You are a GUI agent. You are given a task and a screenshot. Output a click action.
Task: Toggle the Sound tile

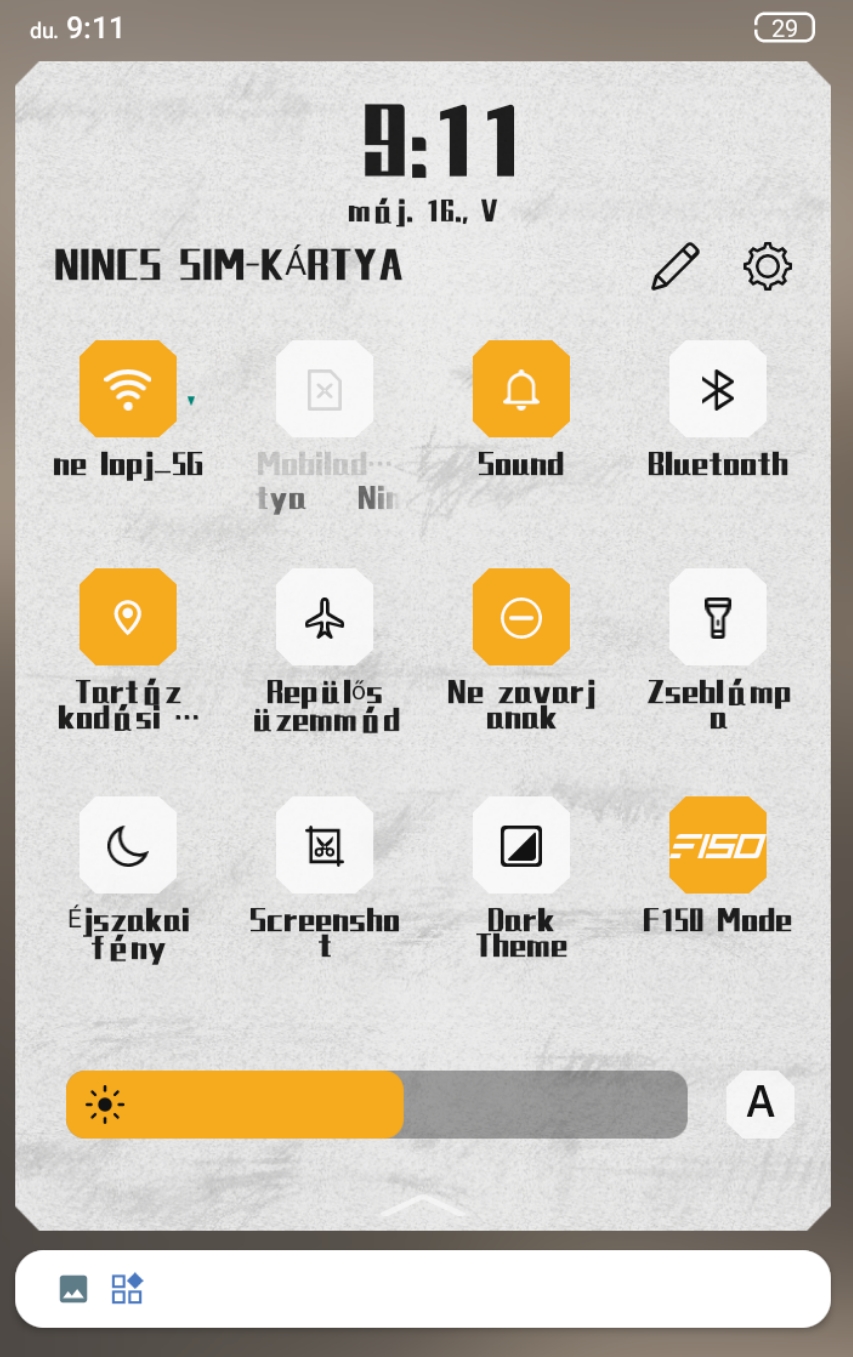coord(521,389)
